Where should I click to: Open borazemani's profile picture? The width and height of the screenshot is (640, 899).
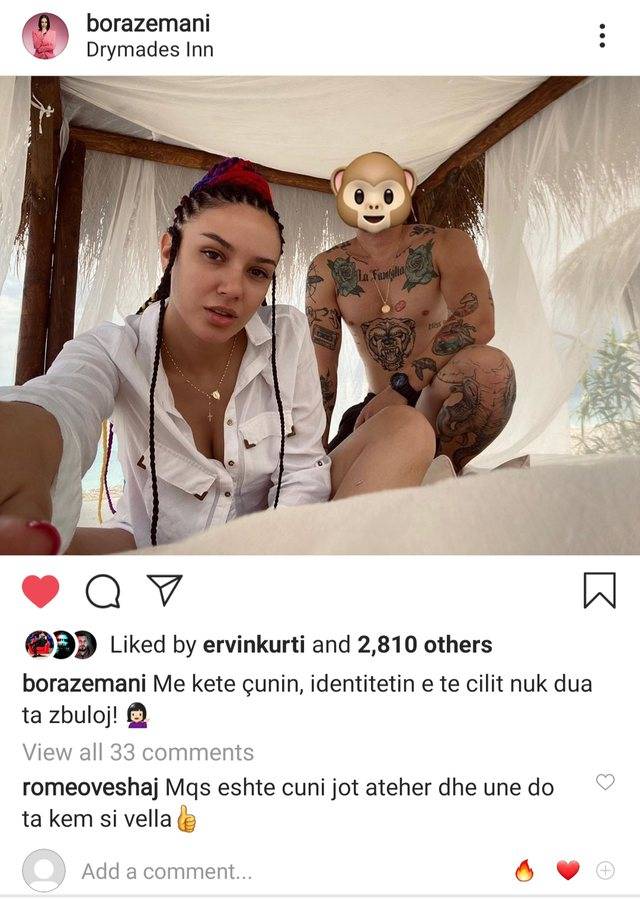(45, 36)
